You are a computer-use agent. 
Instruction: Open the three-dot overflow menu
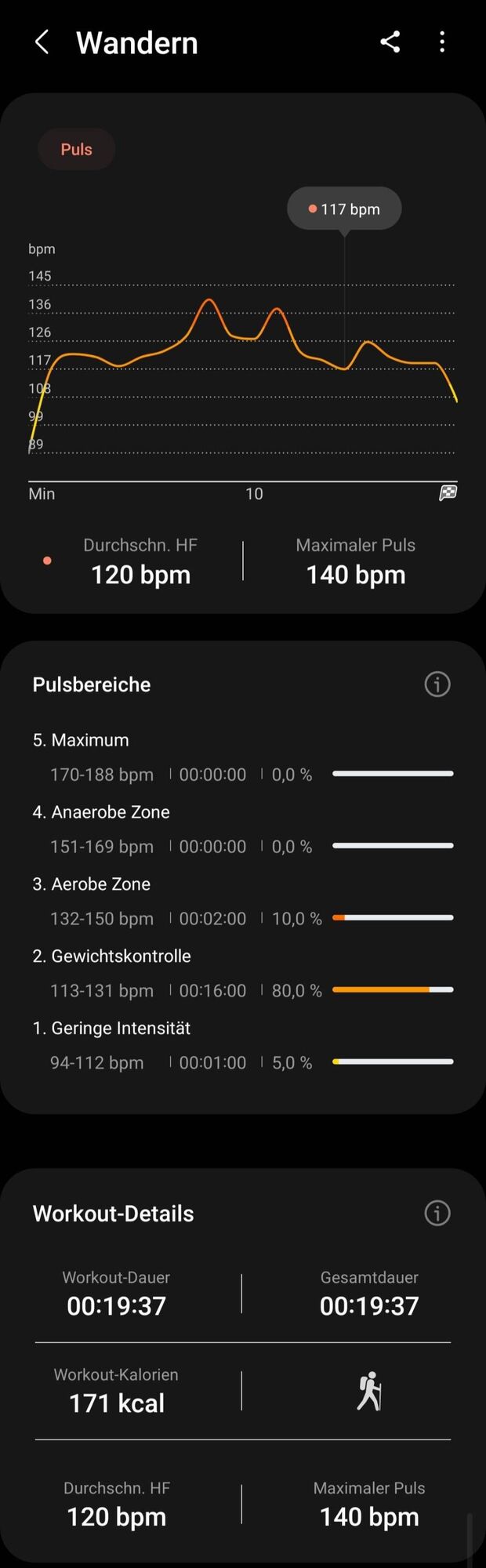(442, 42)
